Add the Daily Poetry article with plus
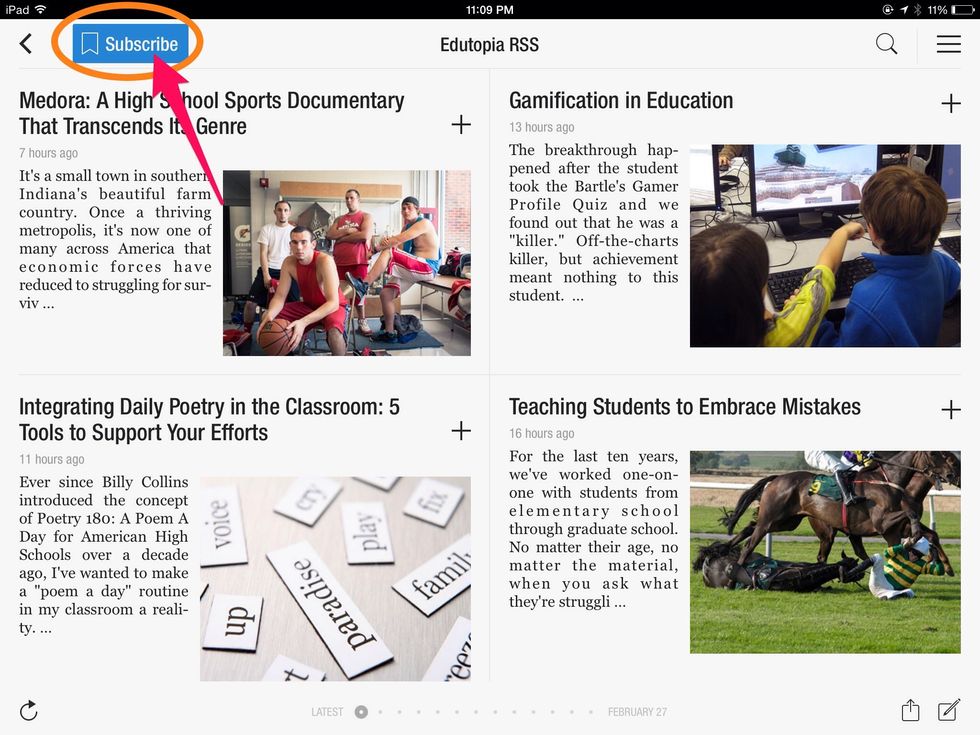The image size is (980, 735). [x=461, y=431]
